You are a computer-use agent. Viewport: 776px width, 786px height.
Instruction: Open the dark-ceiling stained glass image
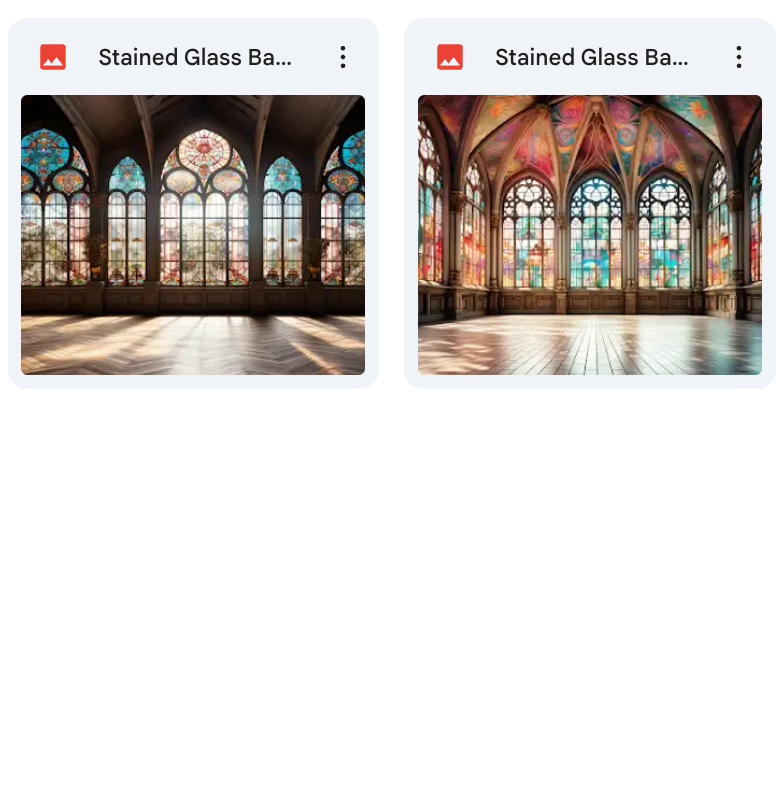click(193, 235)
